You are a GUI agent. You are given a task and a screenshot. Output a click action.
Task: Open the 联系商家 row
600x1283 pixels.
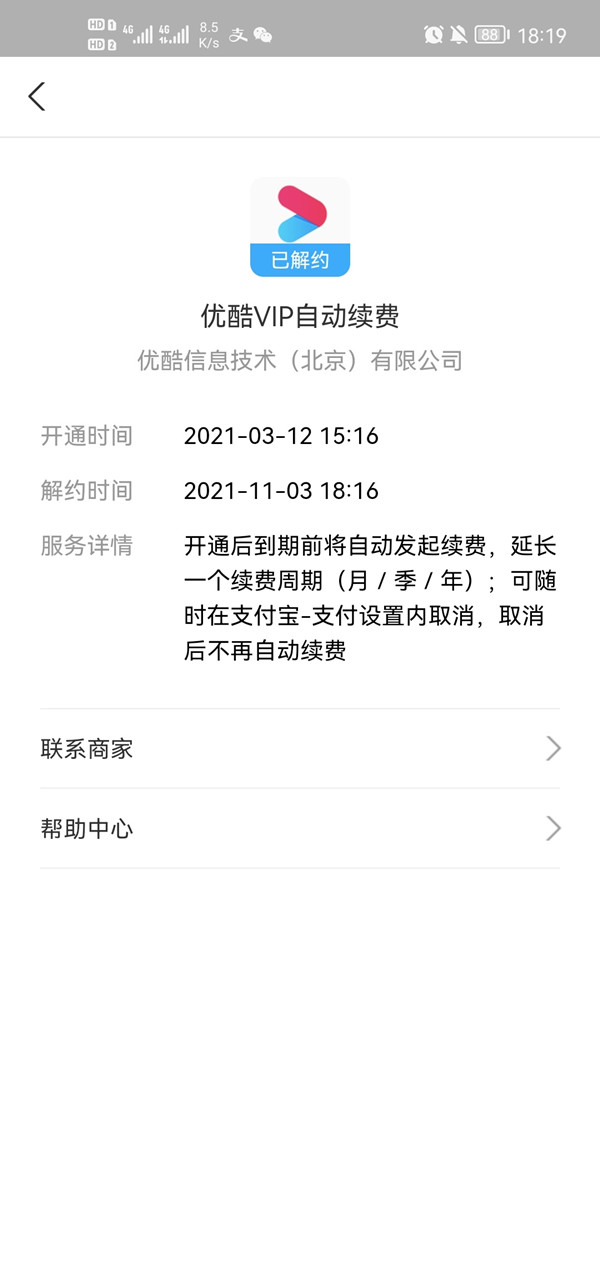(x=300, y=749)
